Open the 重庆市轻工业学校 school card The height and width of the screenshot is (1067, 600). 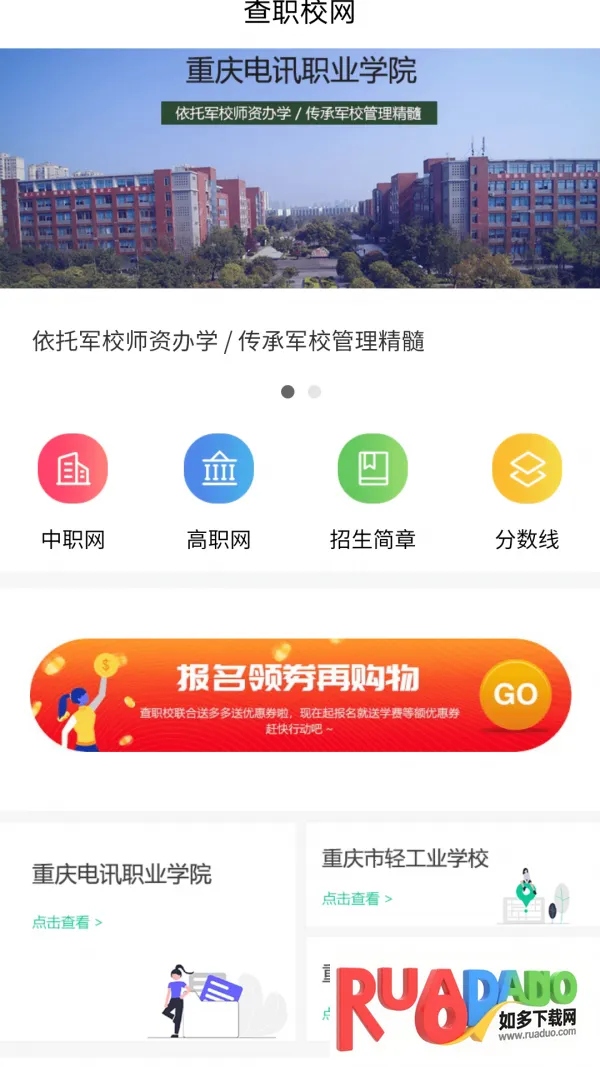tap(452, 875)
